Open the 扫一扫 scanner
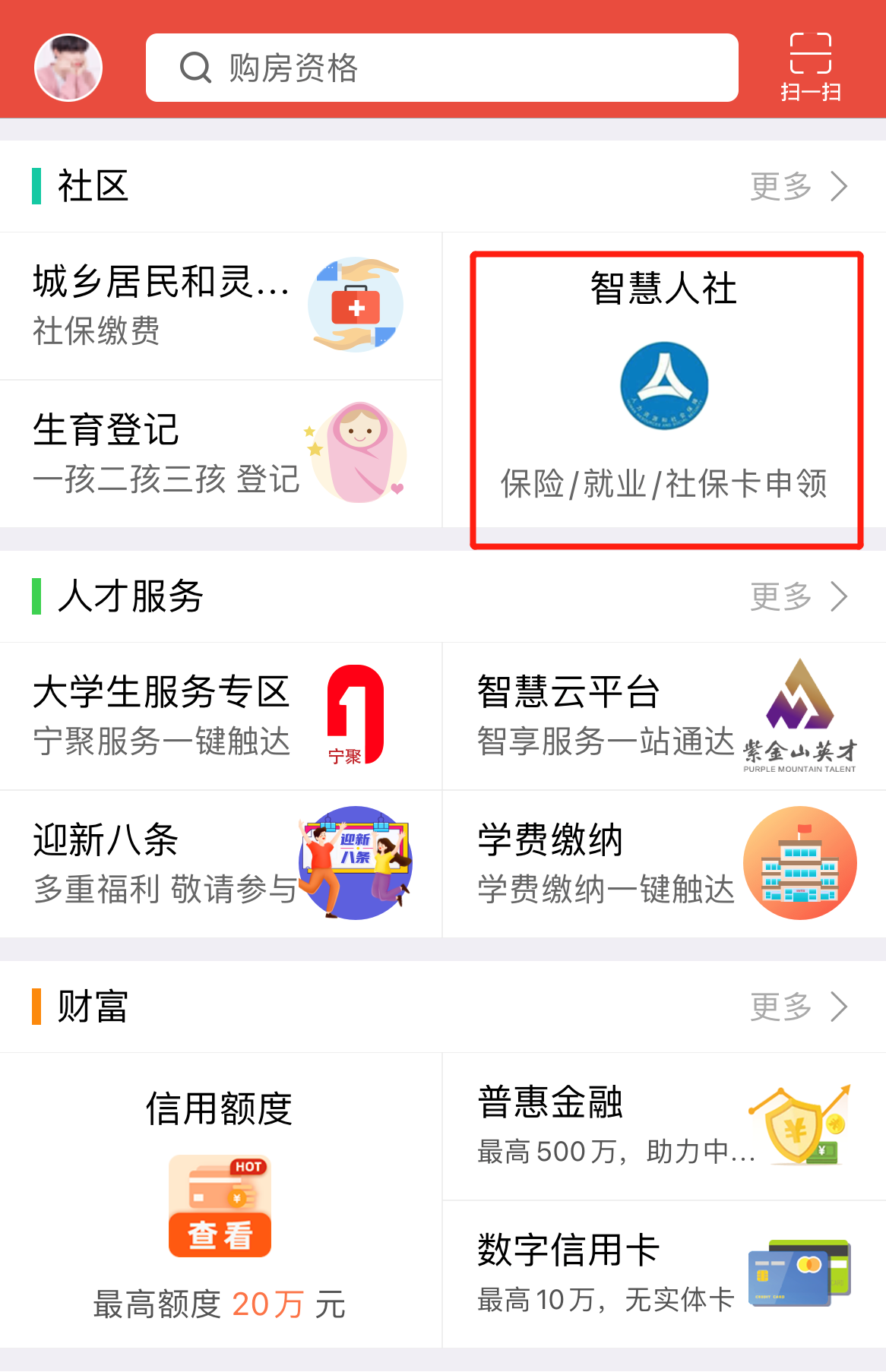 pos(810,68)
